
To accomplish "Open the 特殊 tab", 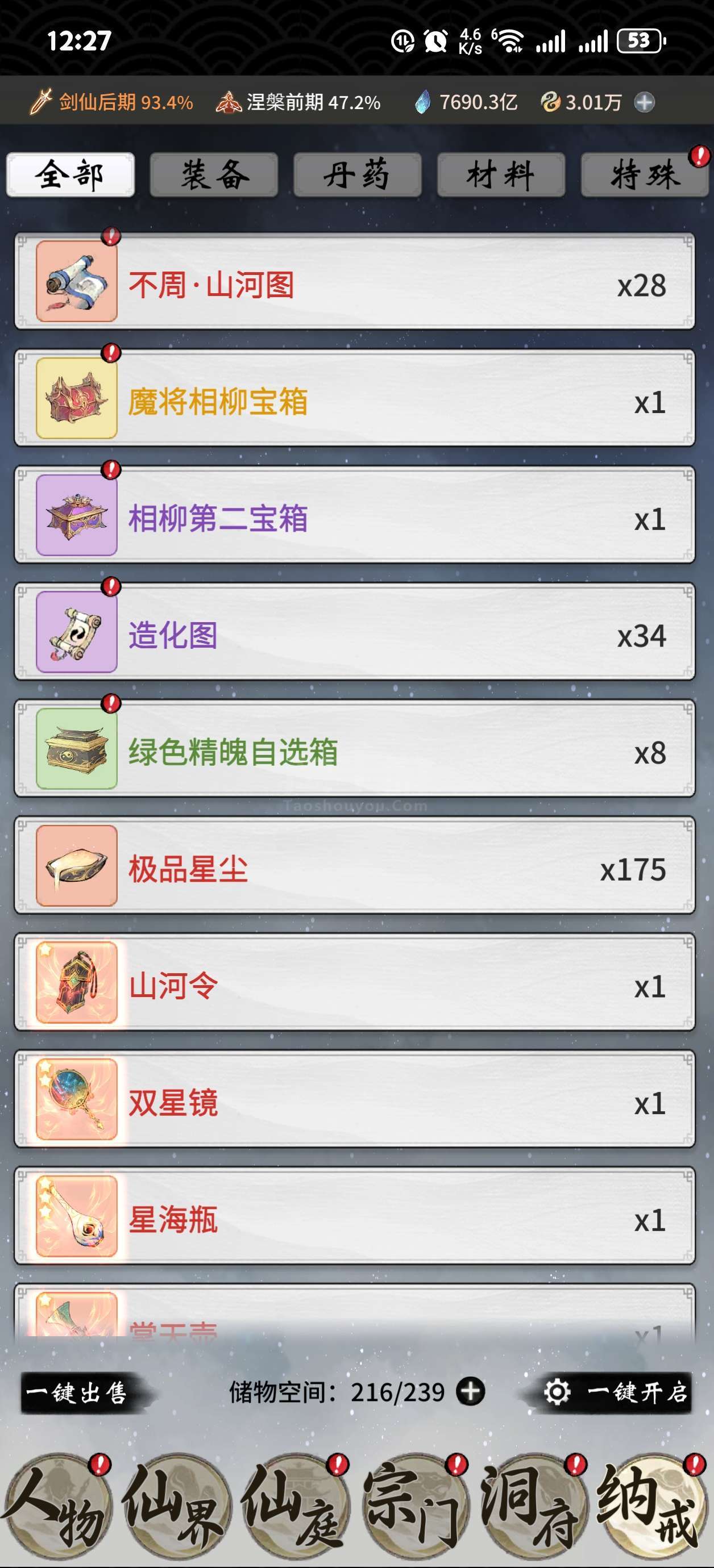I will tap(645, 175).
